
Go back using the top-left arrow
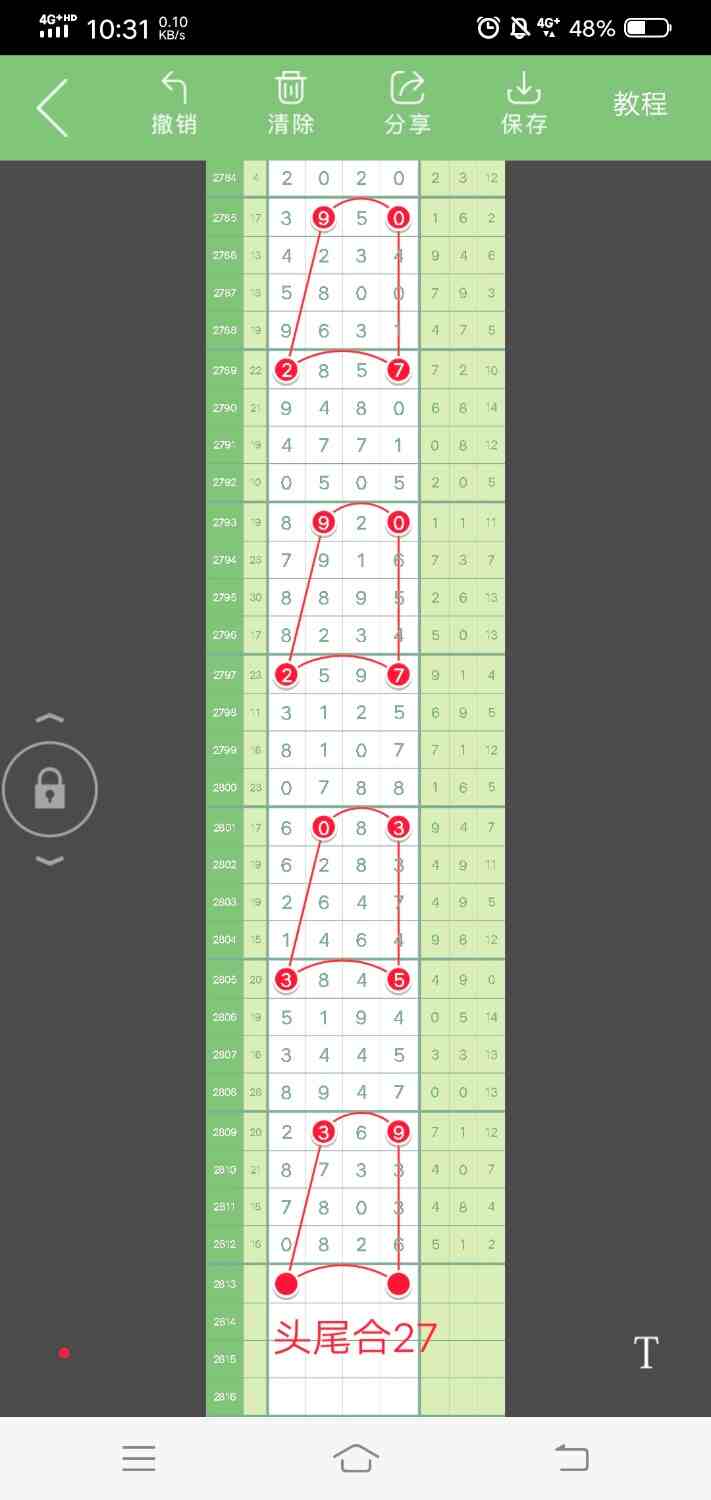[52, 106]
